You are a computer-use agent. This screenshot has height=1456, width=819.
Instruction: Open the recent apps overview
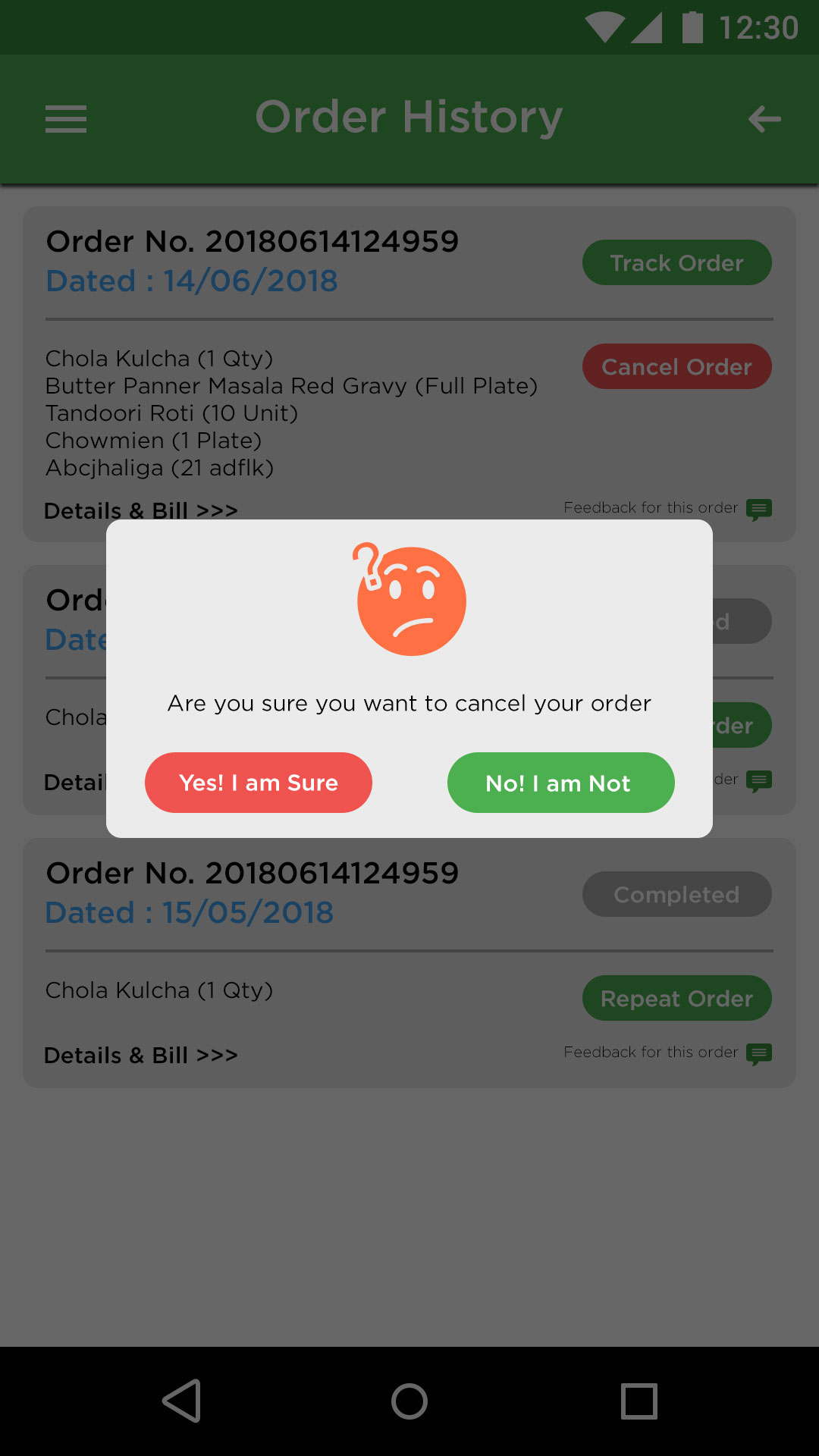pyautogui.click(x=639, y=1401)
